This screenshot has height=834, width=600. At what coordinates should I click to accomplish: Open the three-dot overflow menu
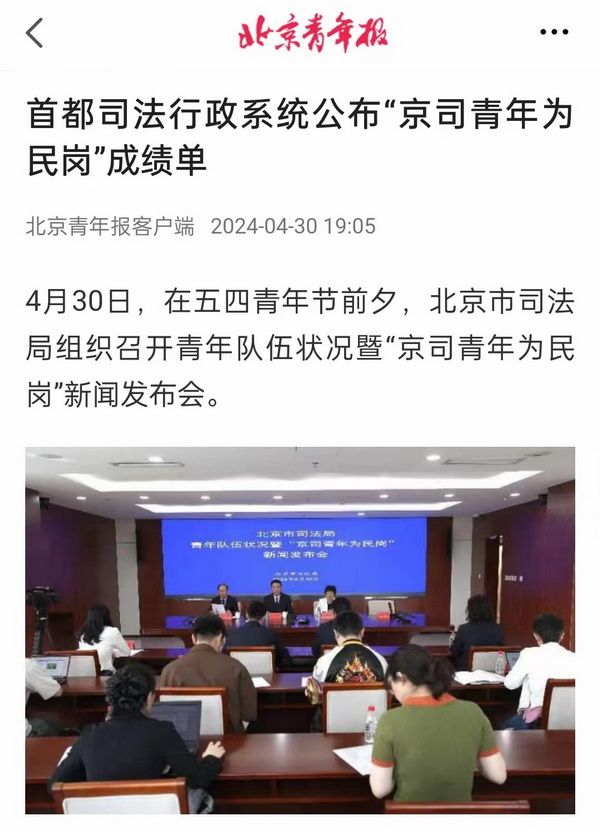pos(553,33)
